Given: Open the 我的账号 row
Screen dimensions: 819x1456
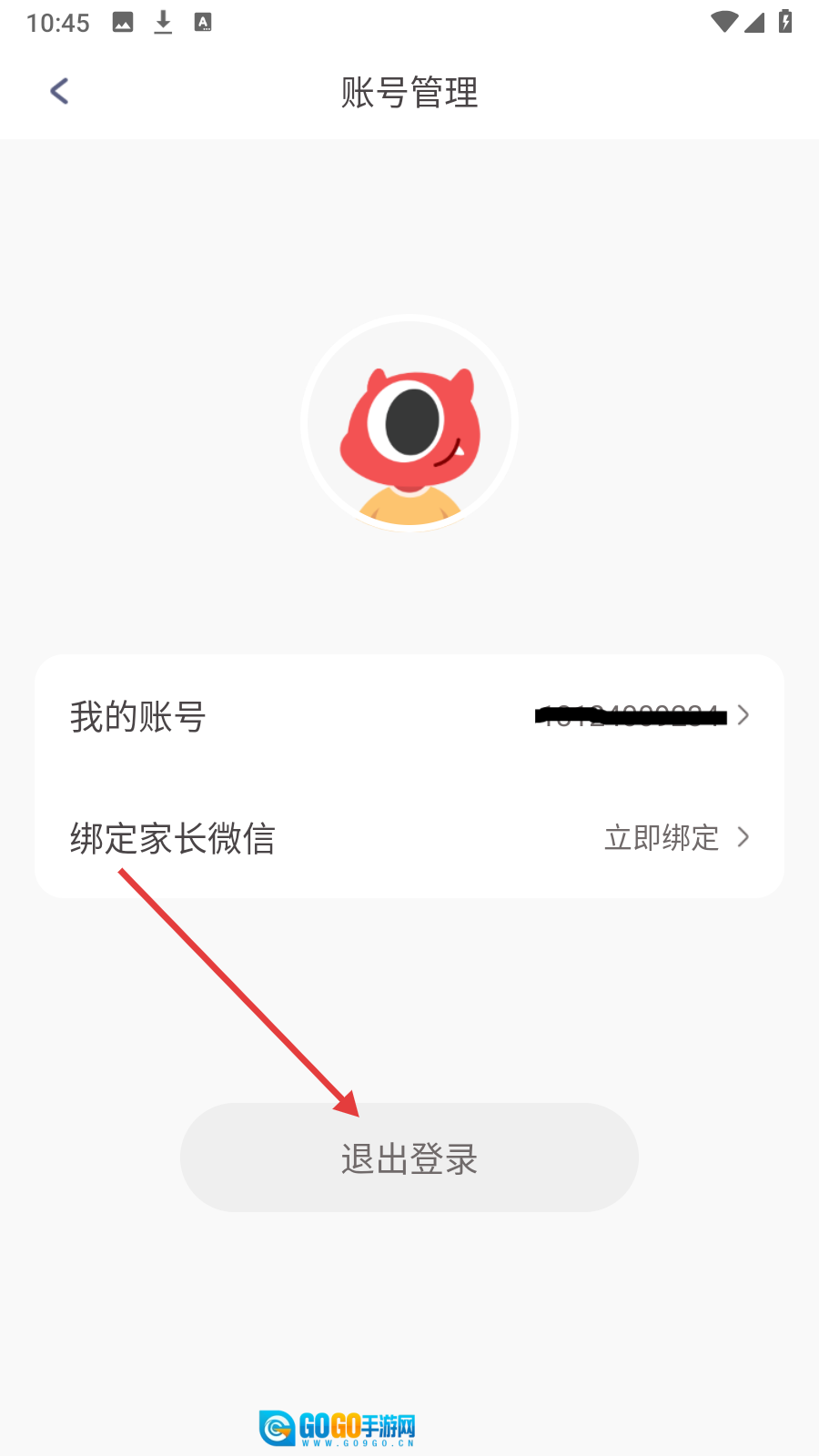Looking at the screenshot, I should pos(409,716).
